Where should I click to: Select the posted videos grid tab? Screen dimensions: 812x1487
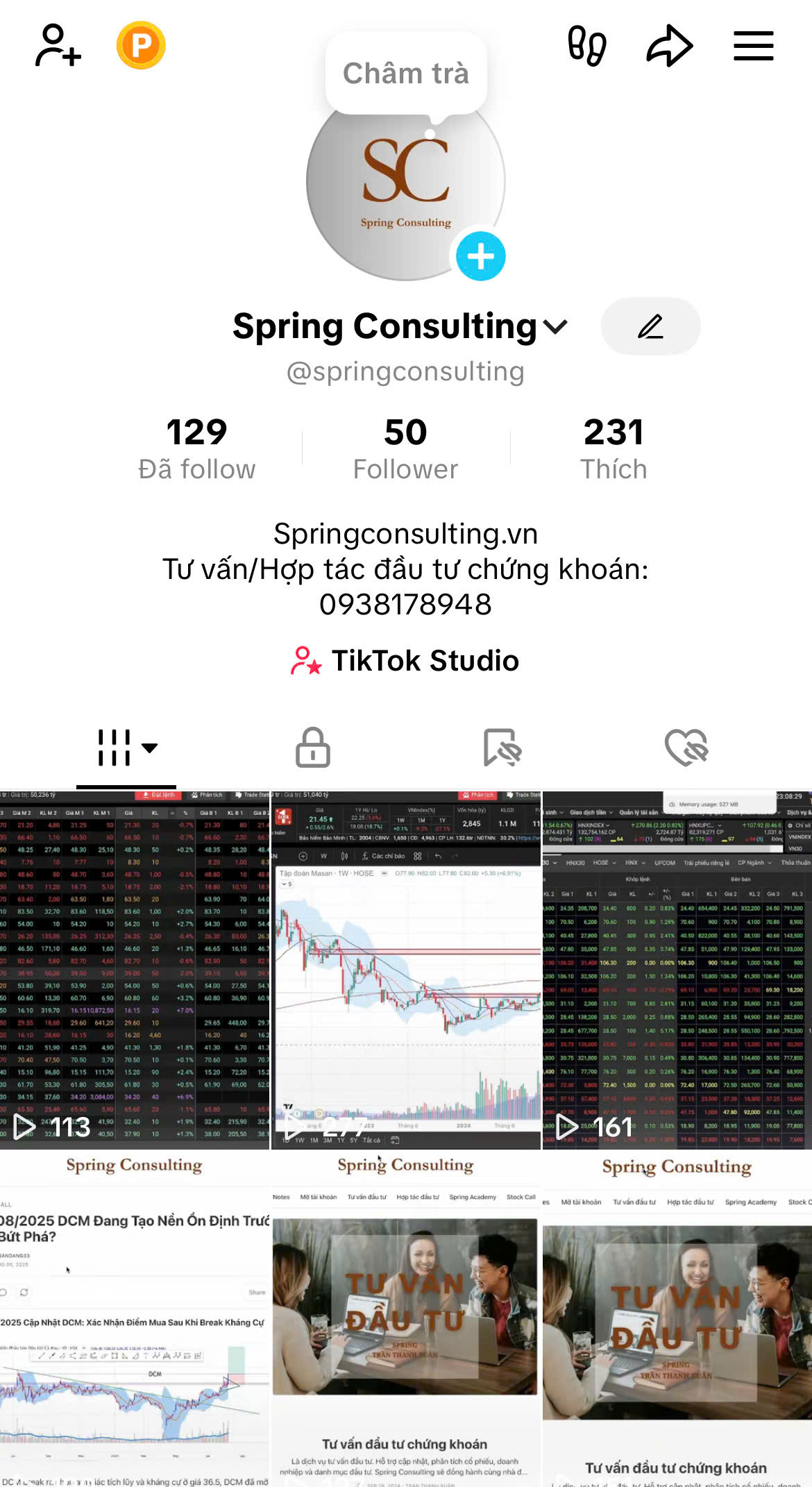click(x=126, y=748)
